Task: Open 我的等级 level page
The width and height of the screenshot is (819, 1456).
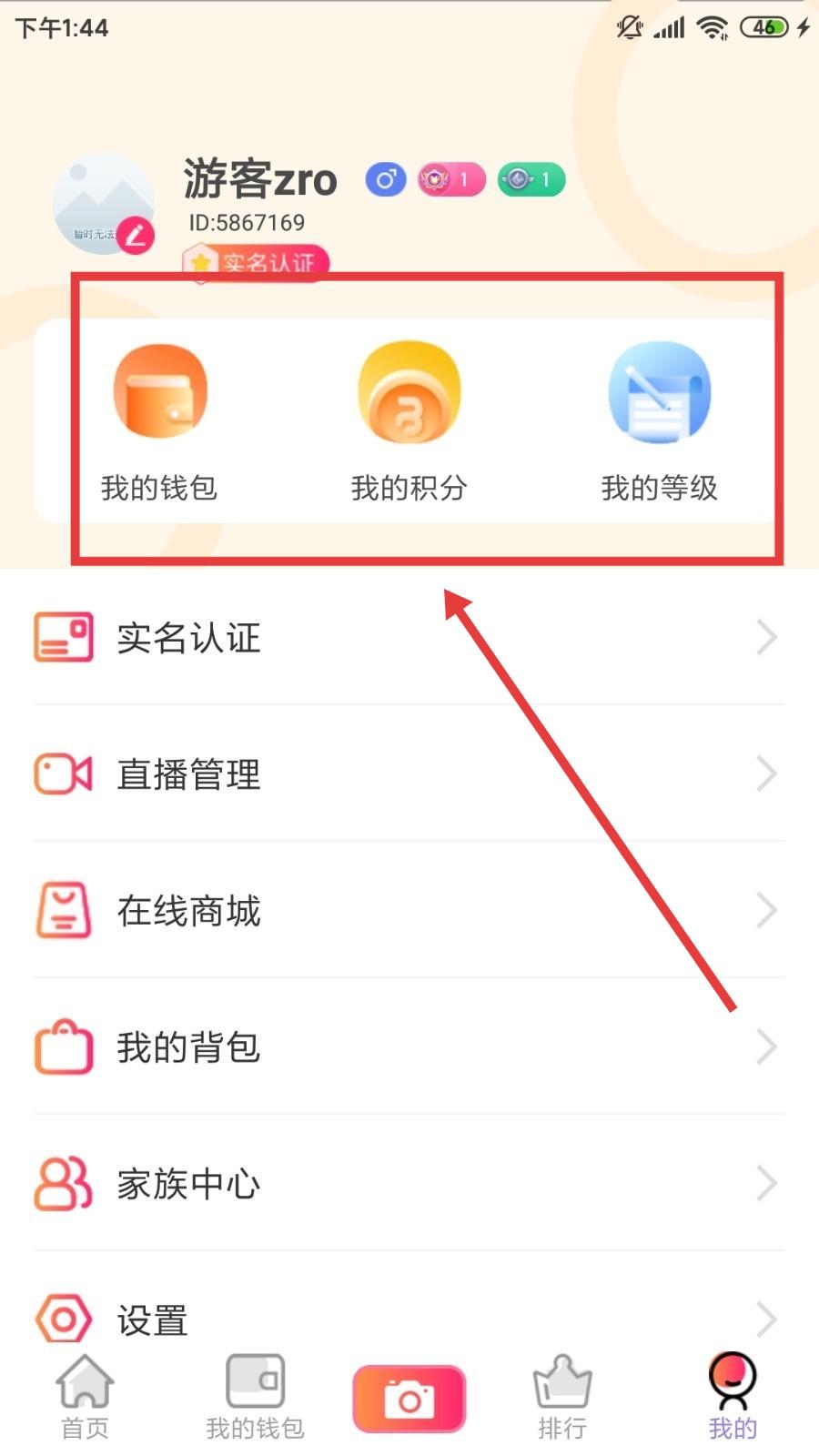Action: pos(659,393)
